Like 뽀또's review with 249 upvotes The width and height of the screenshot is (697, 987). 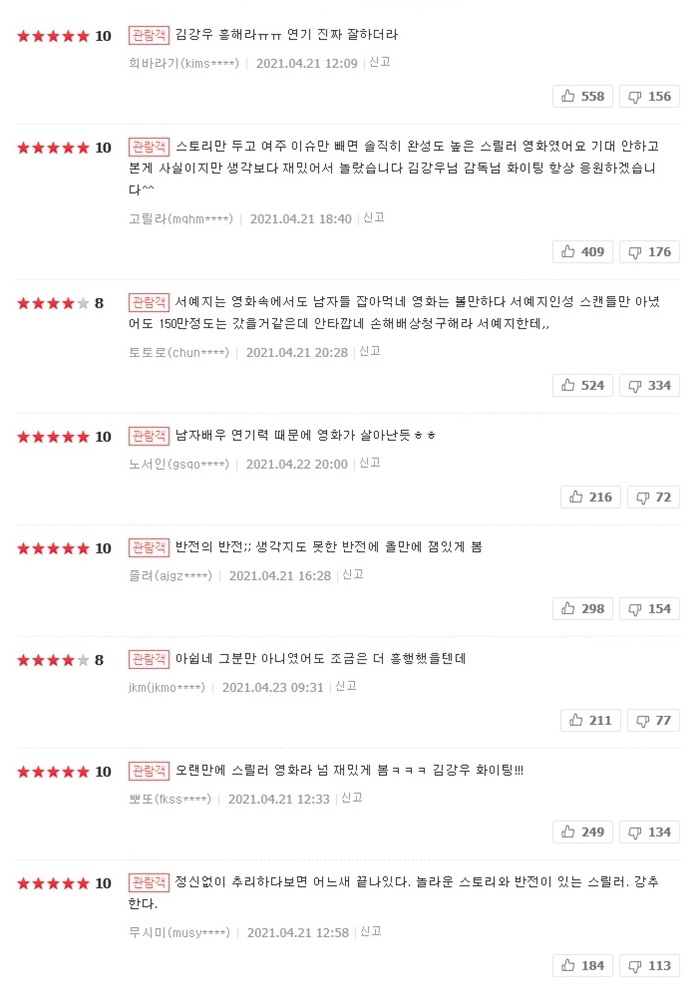(x=582, y=832)
